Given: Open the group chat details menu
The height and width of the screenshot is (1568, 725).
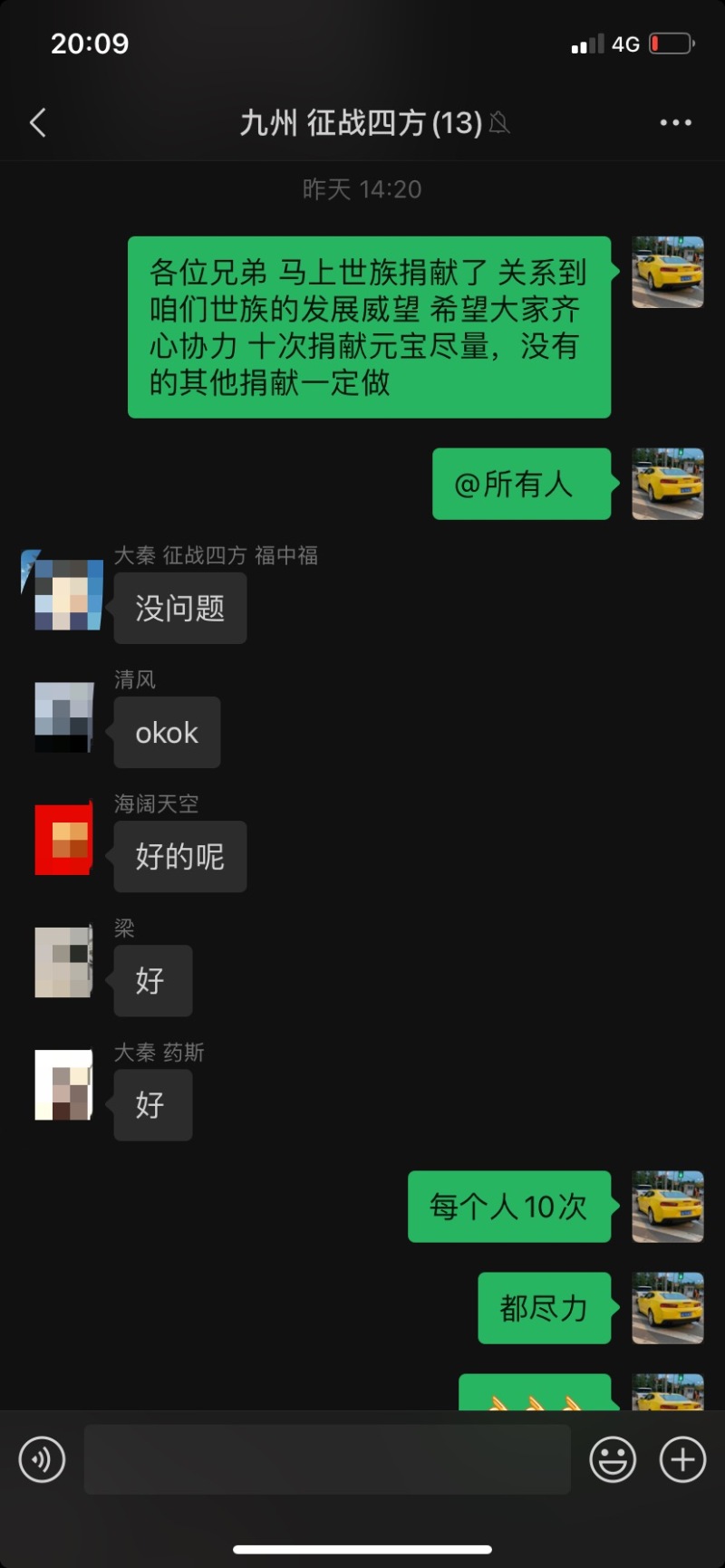Looking at the screenshot, I should coord(675,122).
